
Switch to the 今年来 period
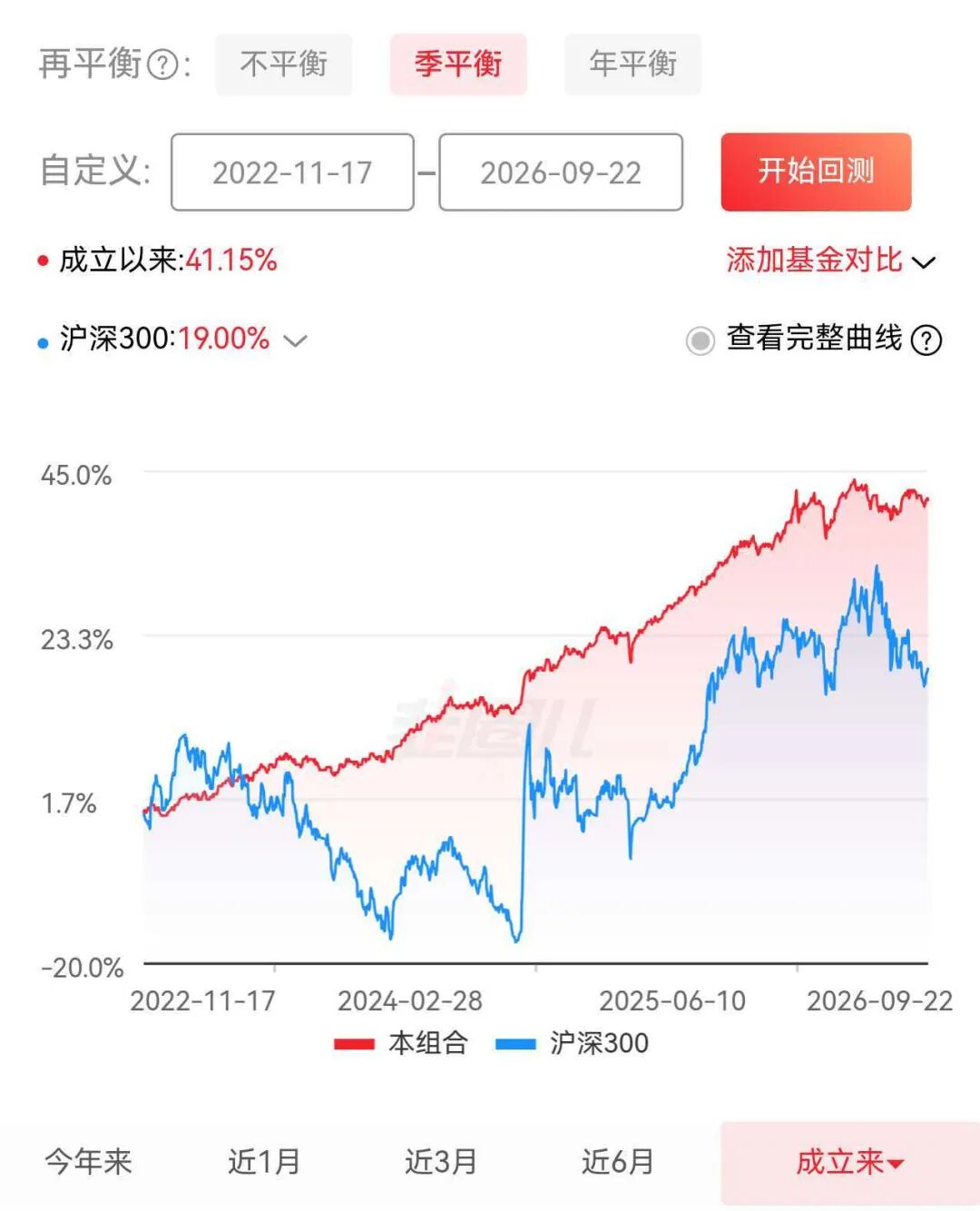tap(88, 1161)
